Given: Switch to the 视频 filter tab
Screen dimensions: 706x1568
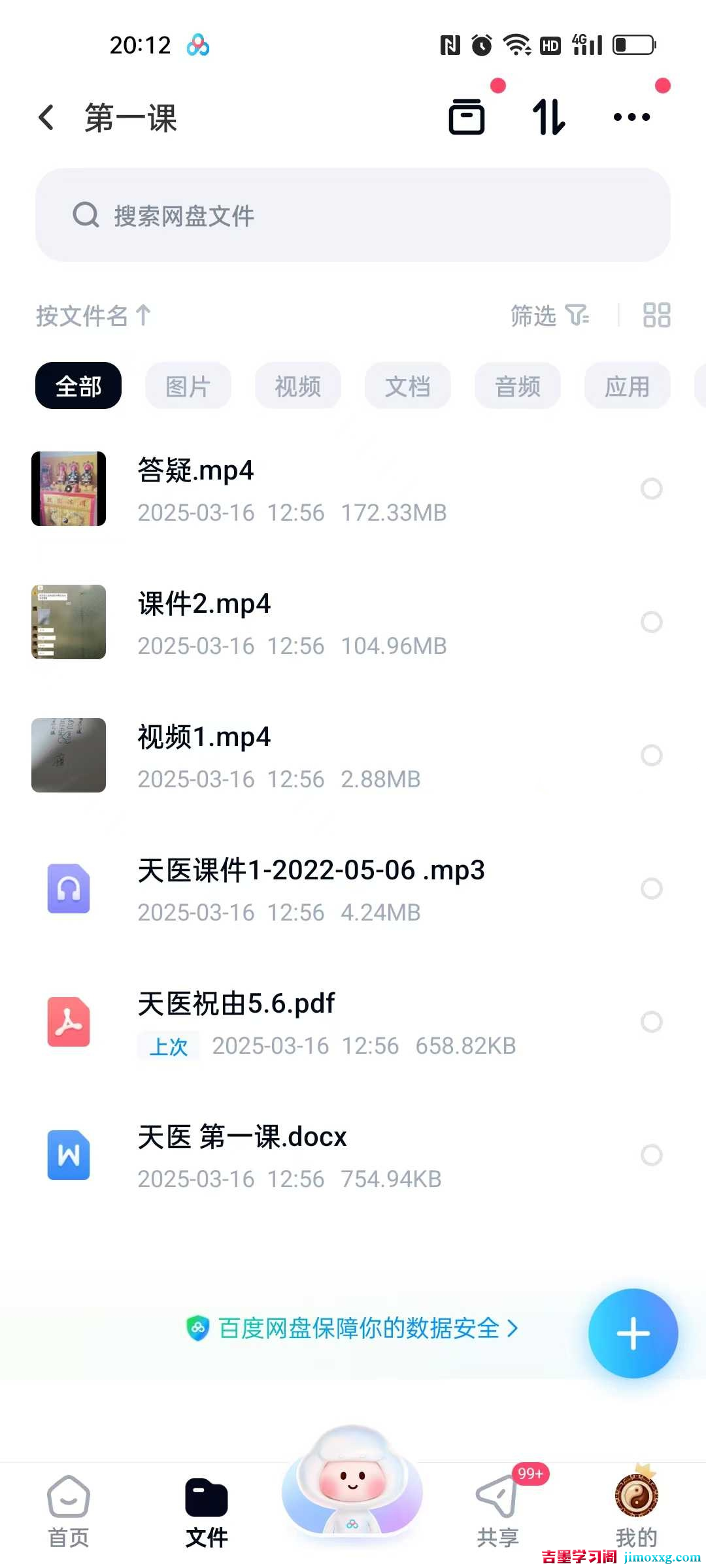Looking at the screenshot, I should point(297,386).
